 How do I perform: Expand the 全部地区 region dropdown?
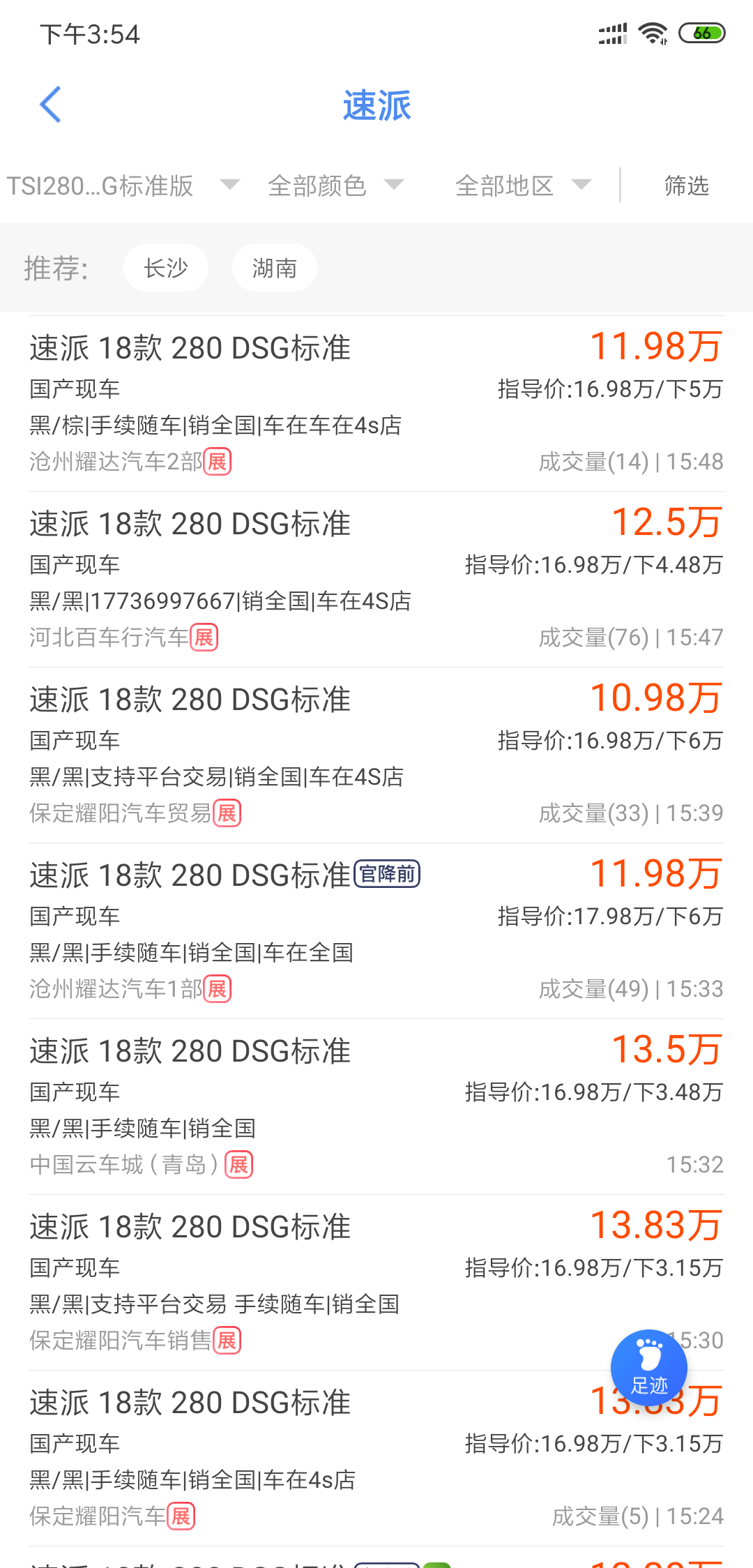[523, 186]
